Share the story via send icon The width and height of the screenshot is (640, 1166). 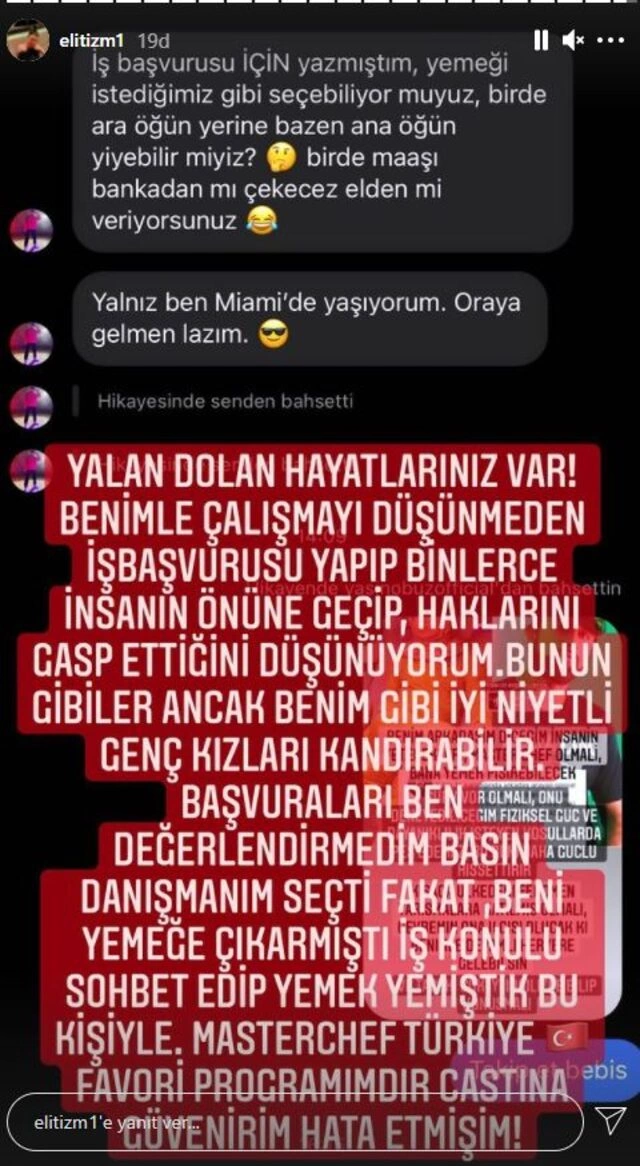pos(609,1120)
